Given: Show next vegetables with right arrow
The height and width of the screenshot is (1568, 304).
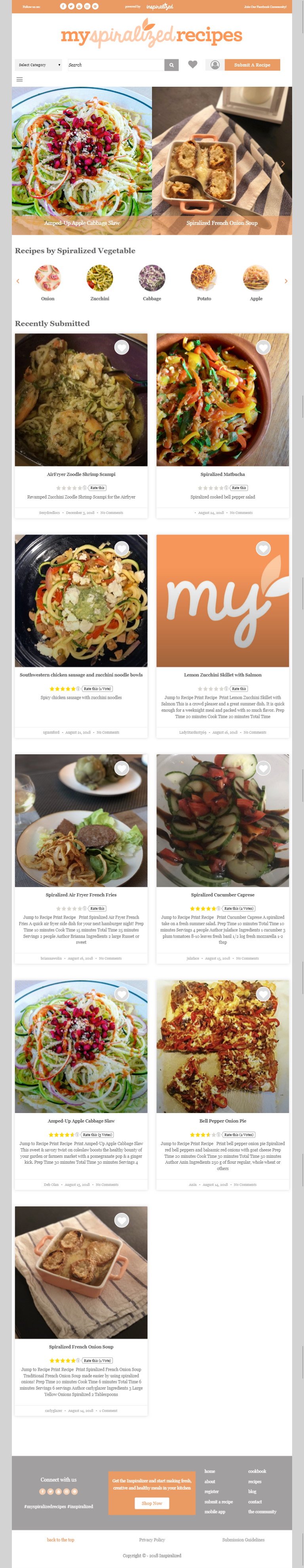Looking at the screenshot, I should 286,281.
